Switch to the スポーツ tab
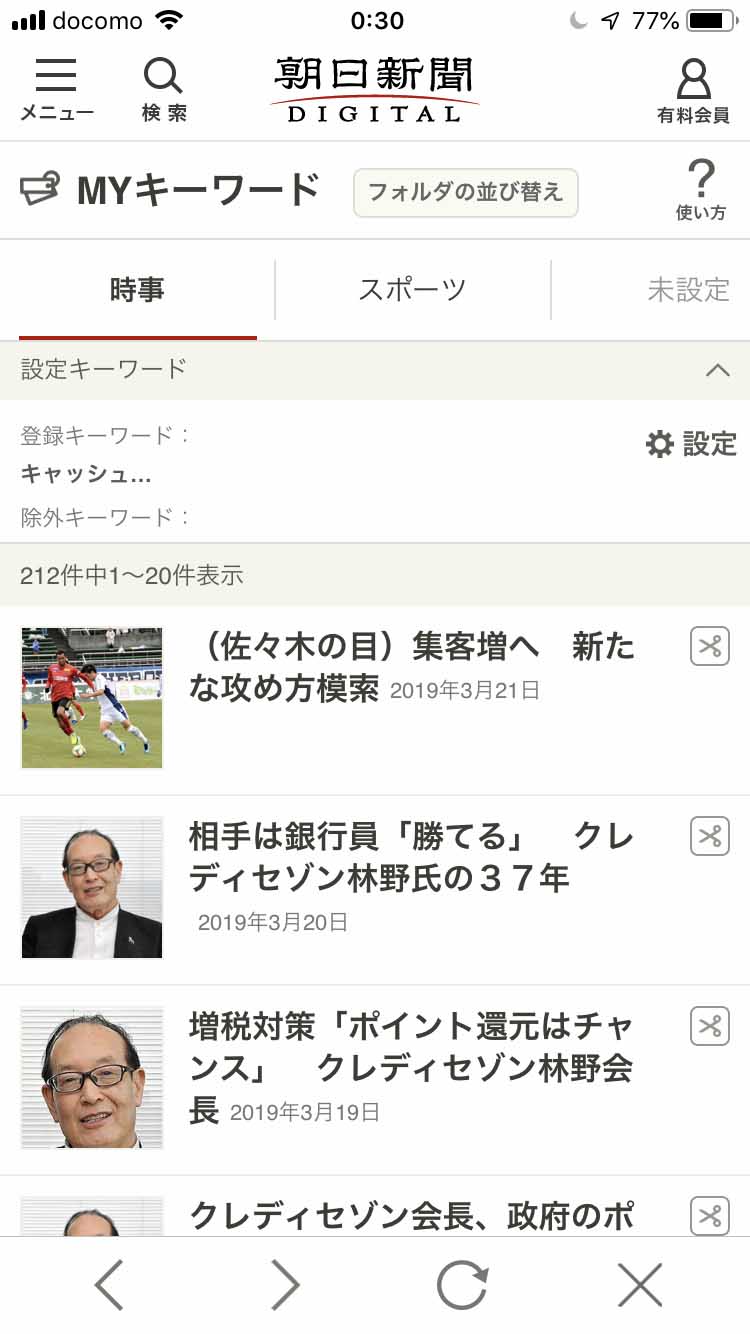 point(411,289)
